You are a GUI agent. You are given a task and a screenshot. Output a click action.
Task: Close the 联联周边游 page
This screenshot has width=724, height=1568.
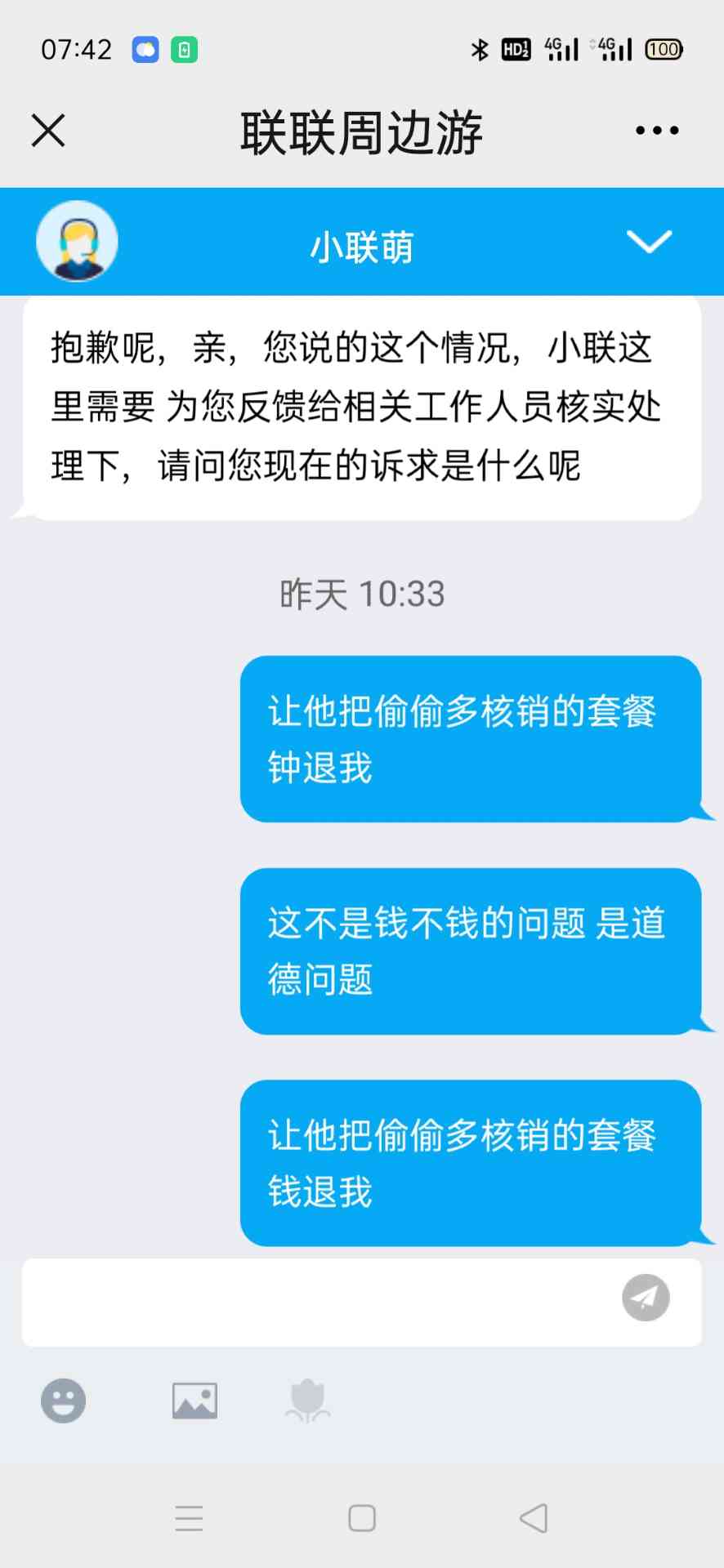point(48,131)
